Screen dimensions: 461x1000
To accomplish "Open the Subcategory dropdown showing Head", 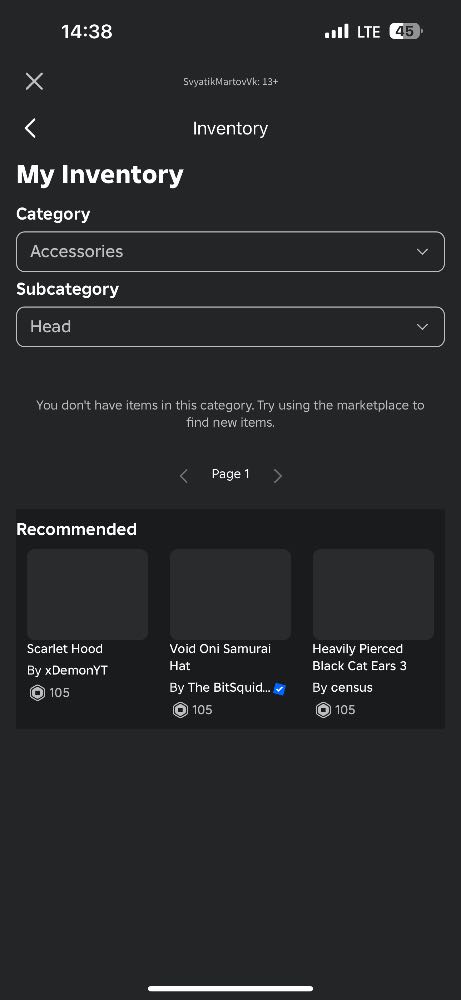I will [x=230, y=327].
